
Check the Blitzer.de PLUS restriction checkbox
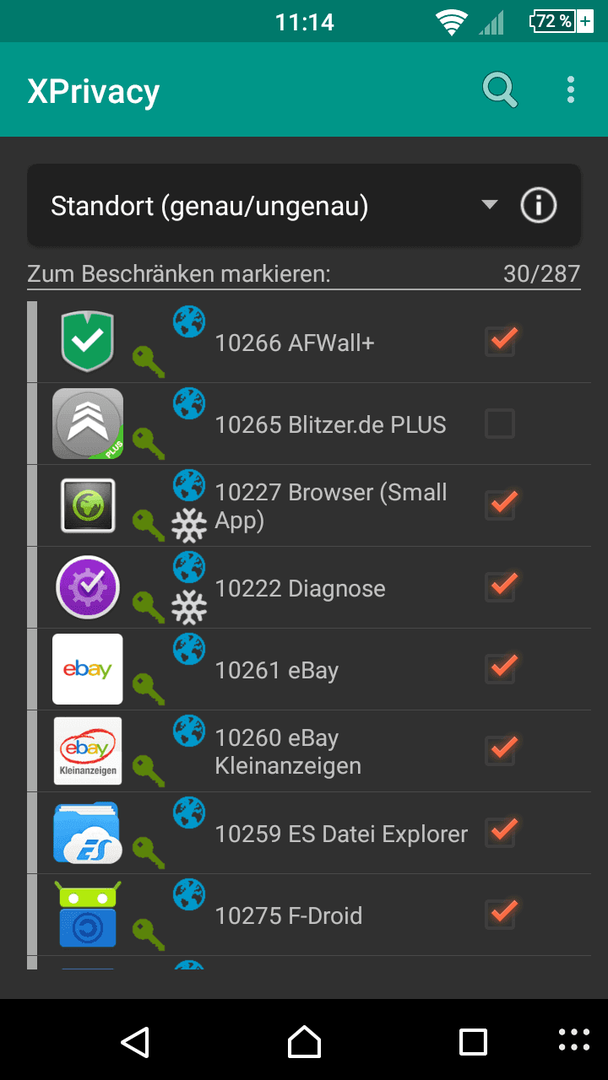click(500, 424)
